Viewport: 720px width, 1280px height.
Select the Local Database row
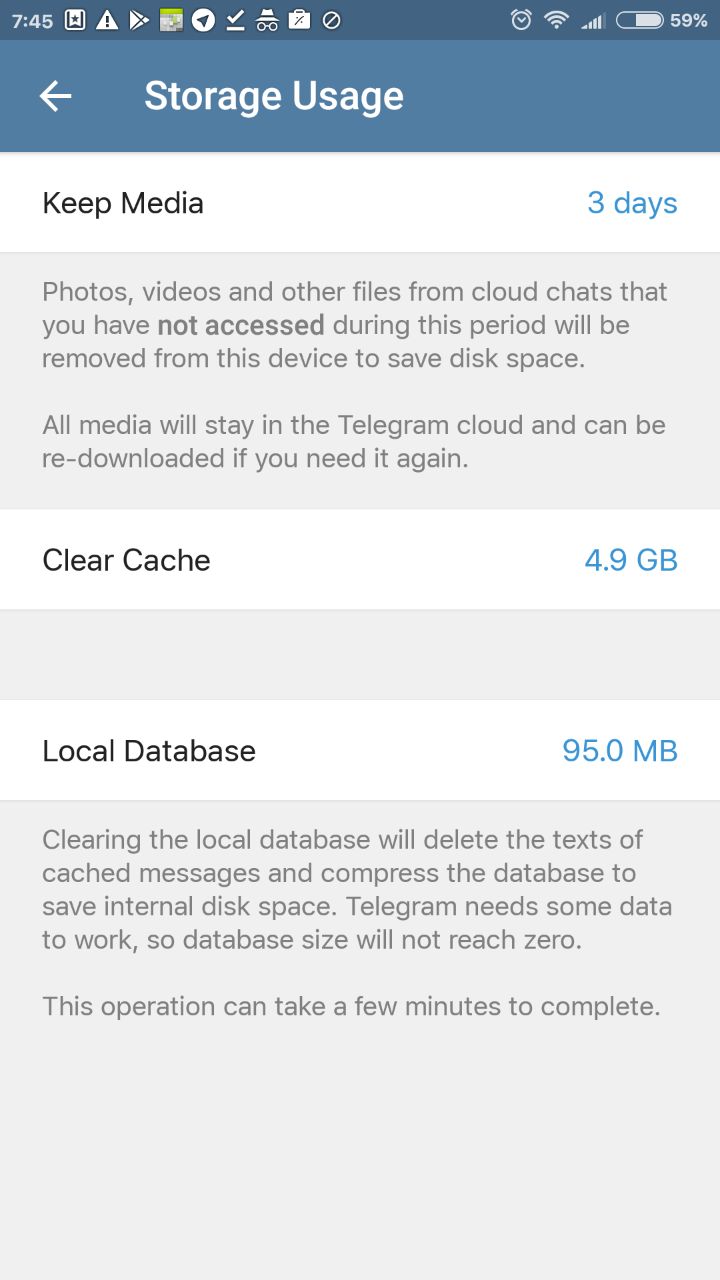(x=360, y=750)
